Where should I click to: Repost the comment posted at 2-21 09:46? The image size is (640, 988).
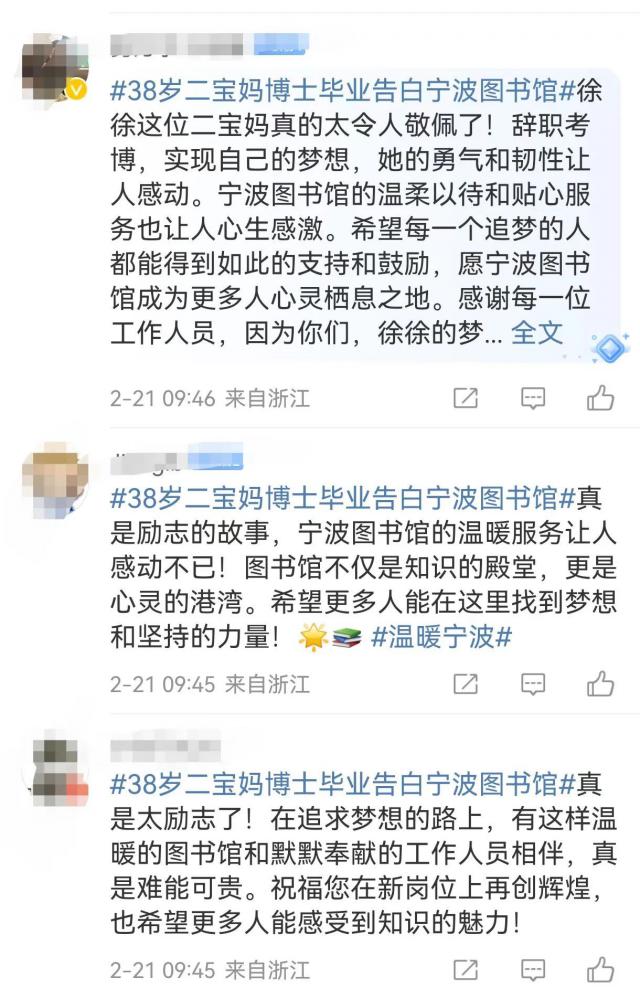pyautogui.click(x=466, y=398)
